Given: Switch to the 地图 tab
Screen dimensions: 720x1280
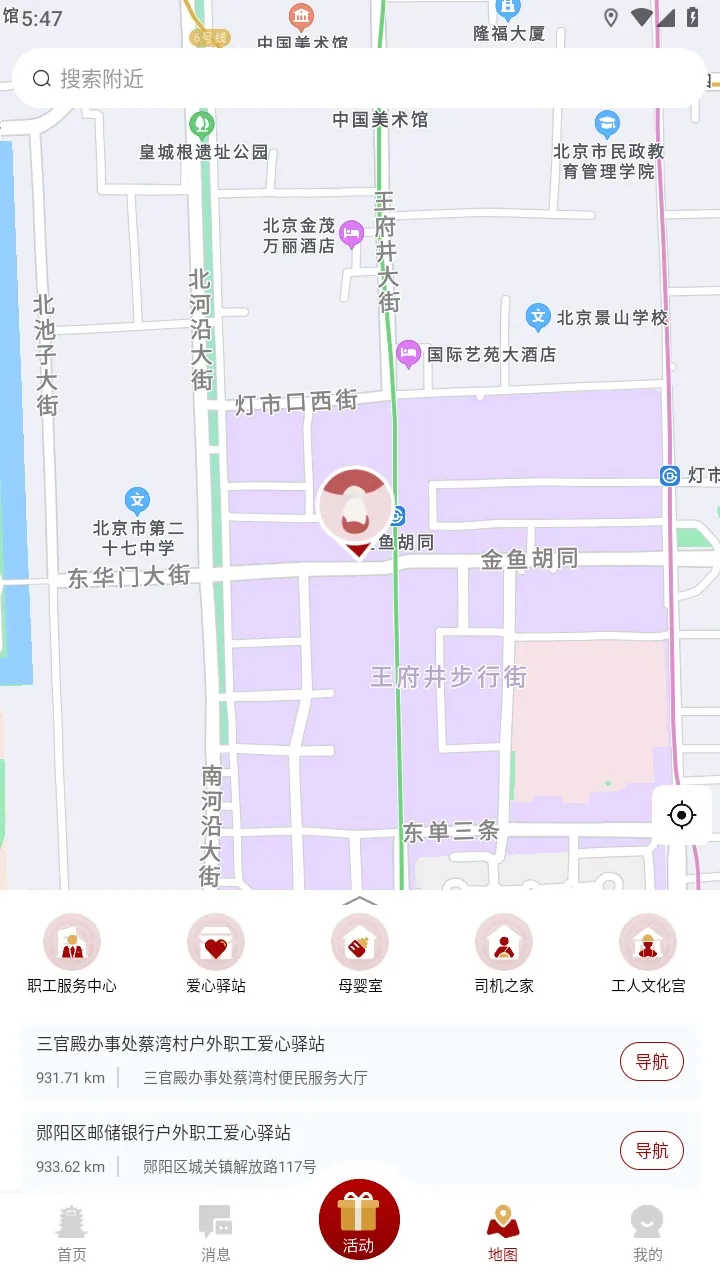Looking at the screenshot, I should 503,1233.
